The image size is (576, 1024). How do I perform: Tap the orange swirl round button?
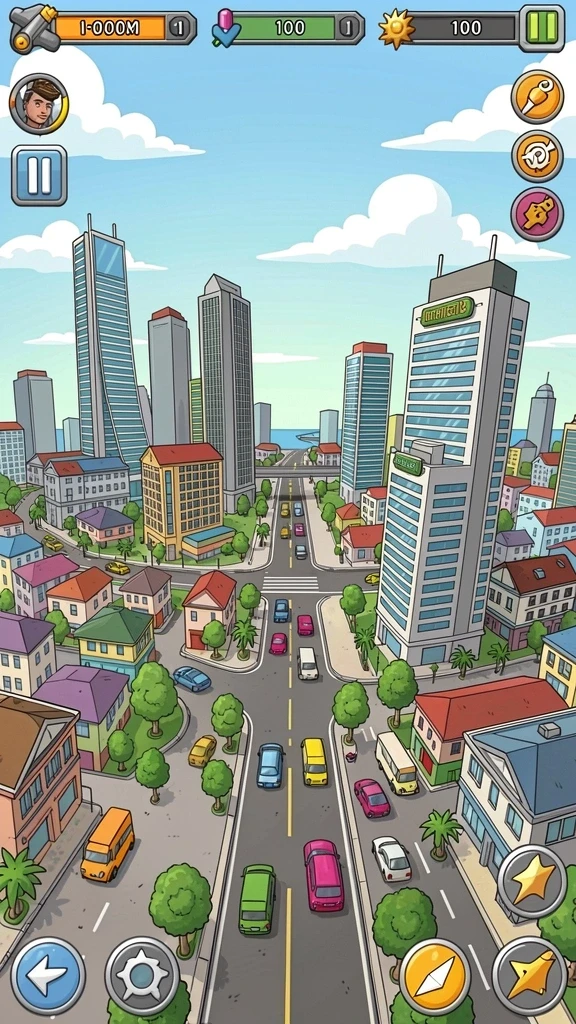click(x=537, y=155)
